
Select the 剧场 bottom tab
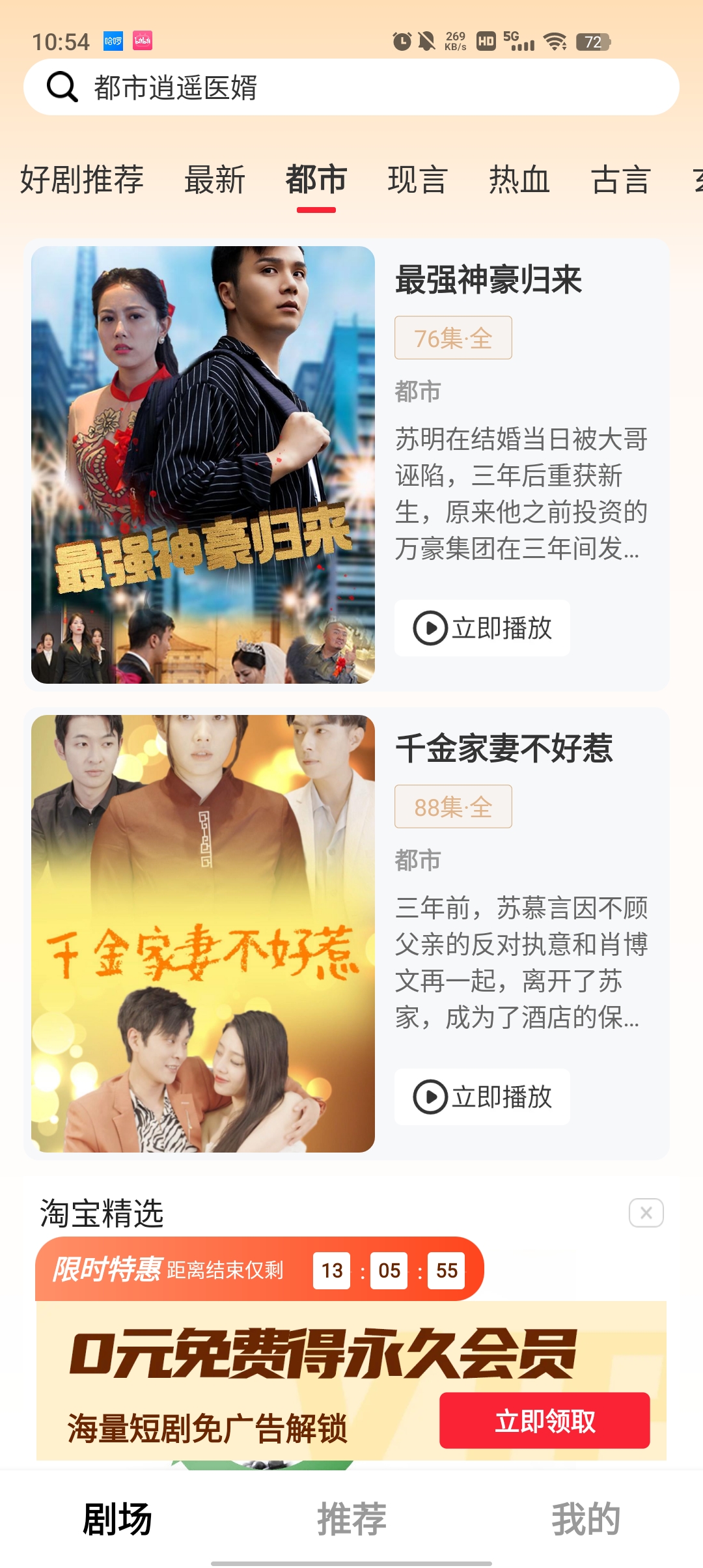tap(117, 1519)
